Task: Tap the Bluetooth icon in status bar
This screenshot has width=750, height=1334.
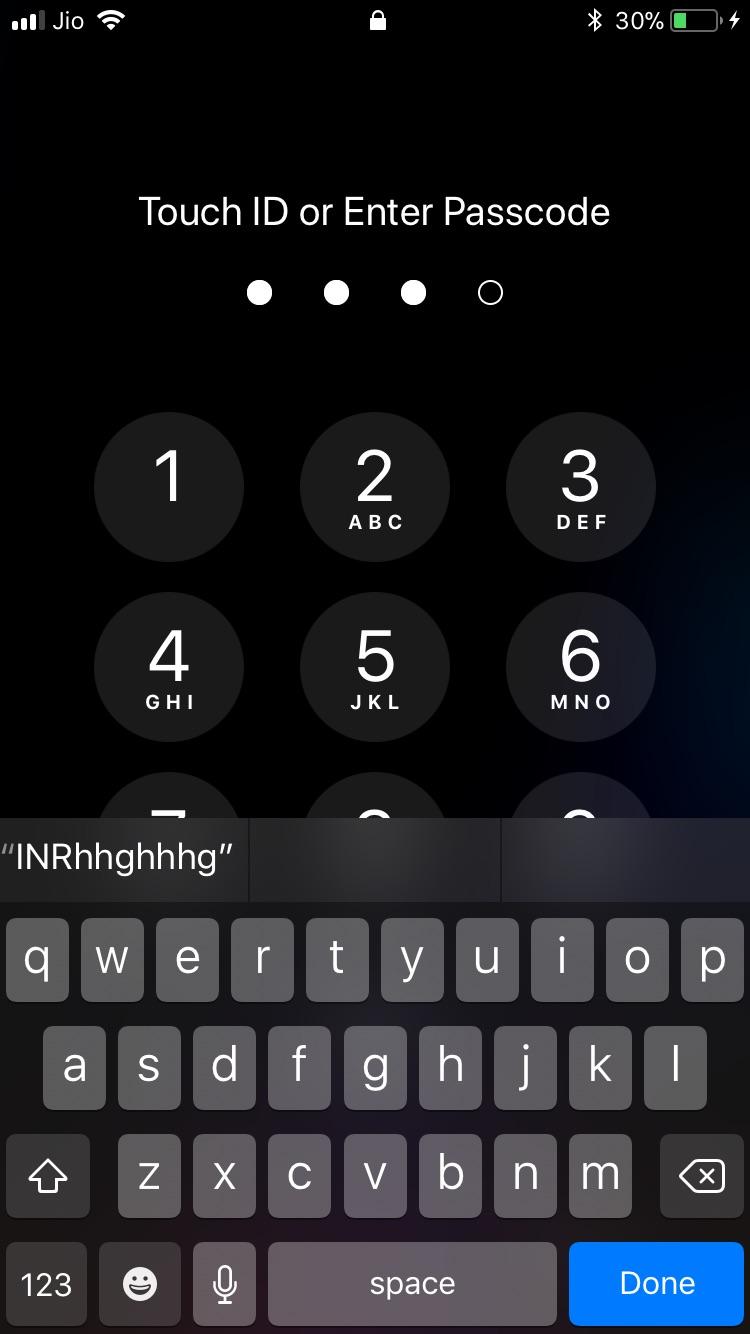Action: (x=595, y=19)
